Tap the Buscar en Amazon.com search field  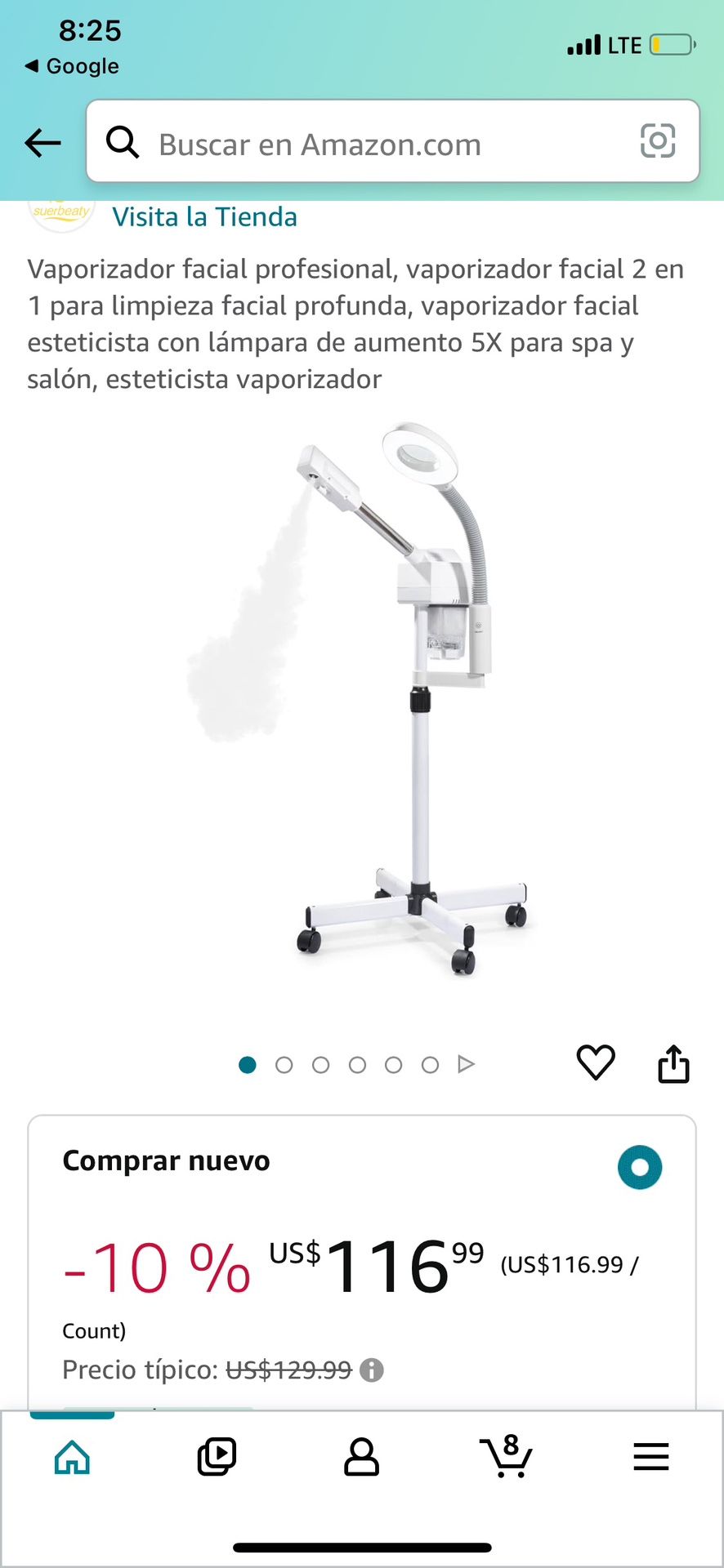tap(368, 144)
